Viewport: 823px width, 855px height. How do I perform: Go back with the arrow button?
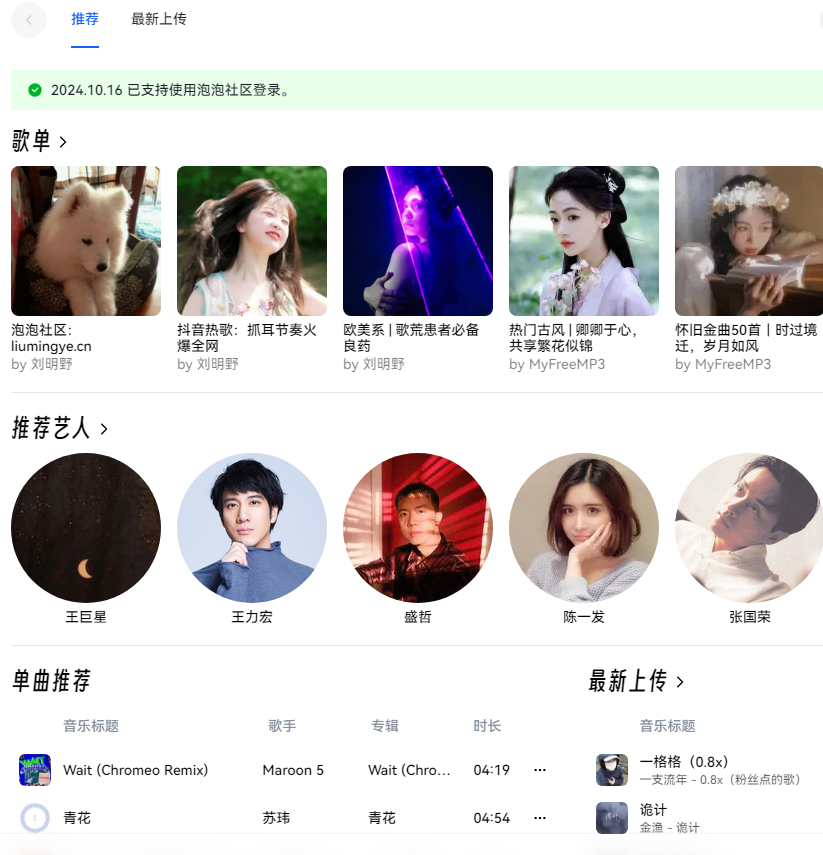click(29, 20)
